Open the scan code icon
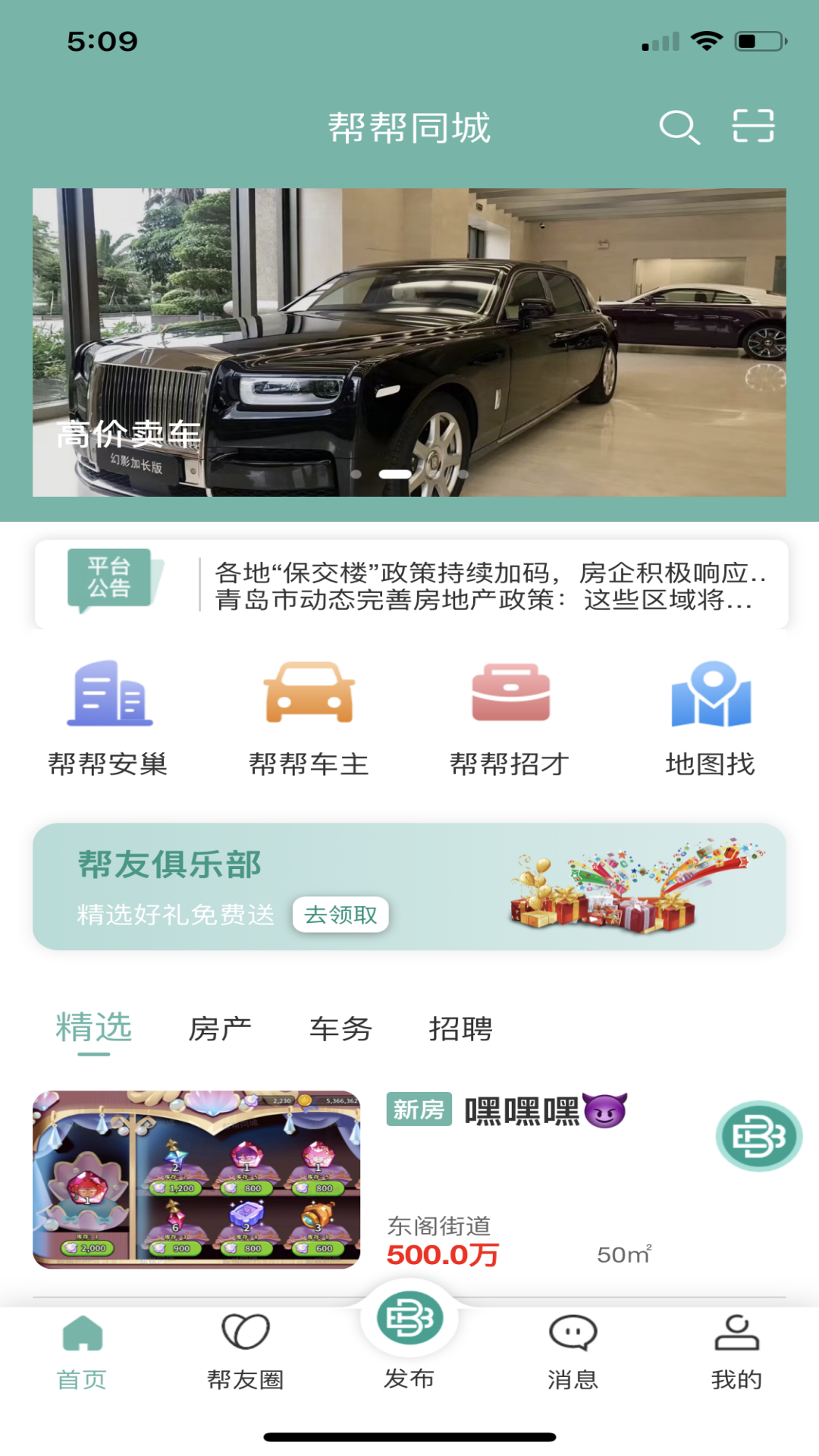 pyautogui.click(x=753, y=126)
